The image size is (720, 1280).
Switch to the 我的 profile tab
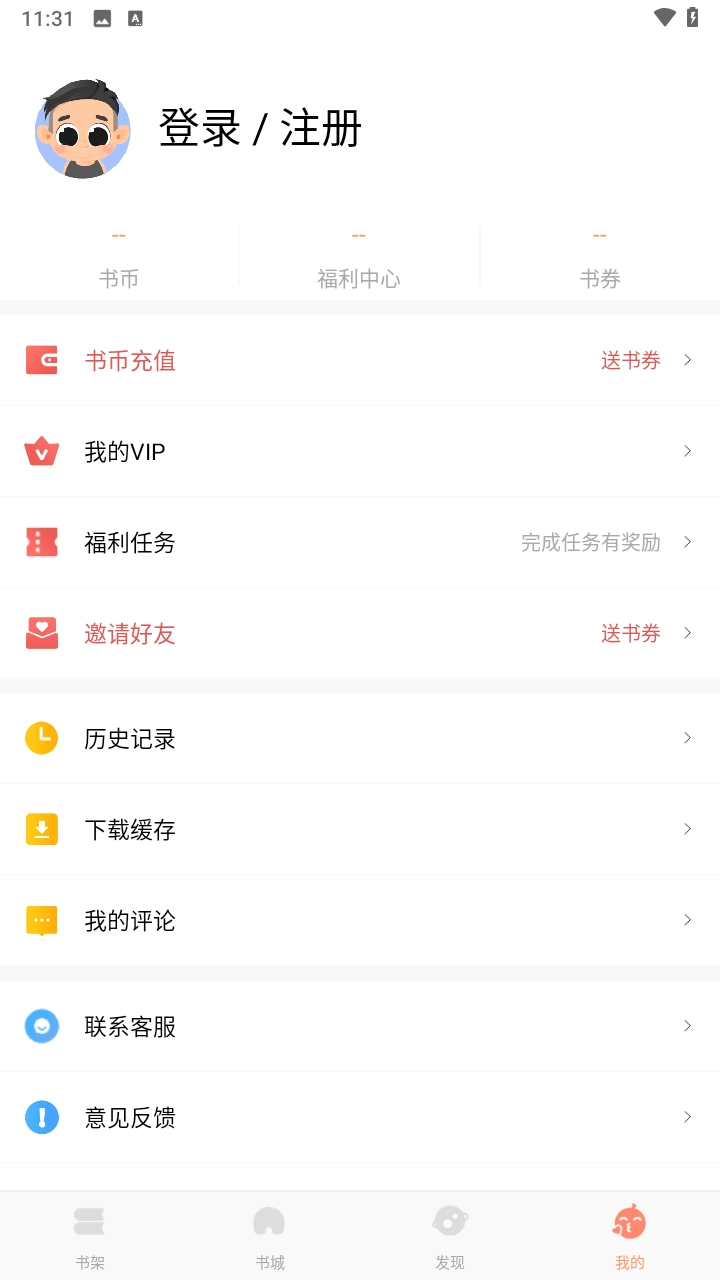pyautogui.click(x=629, y=1232)
